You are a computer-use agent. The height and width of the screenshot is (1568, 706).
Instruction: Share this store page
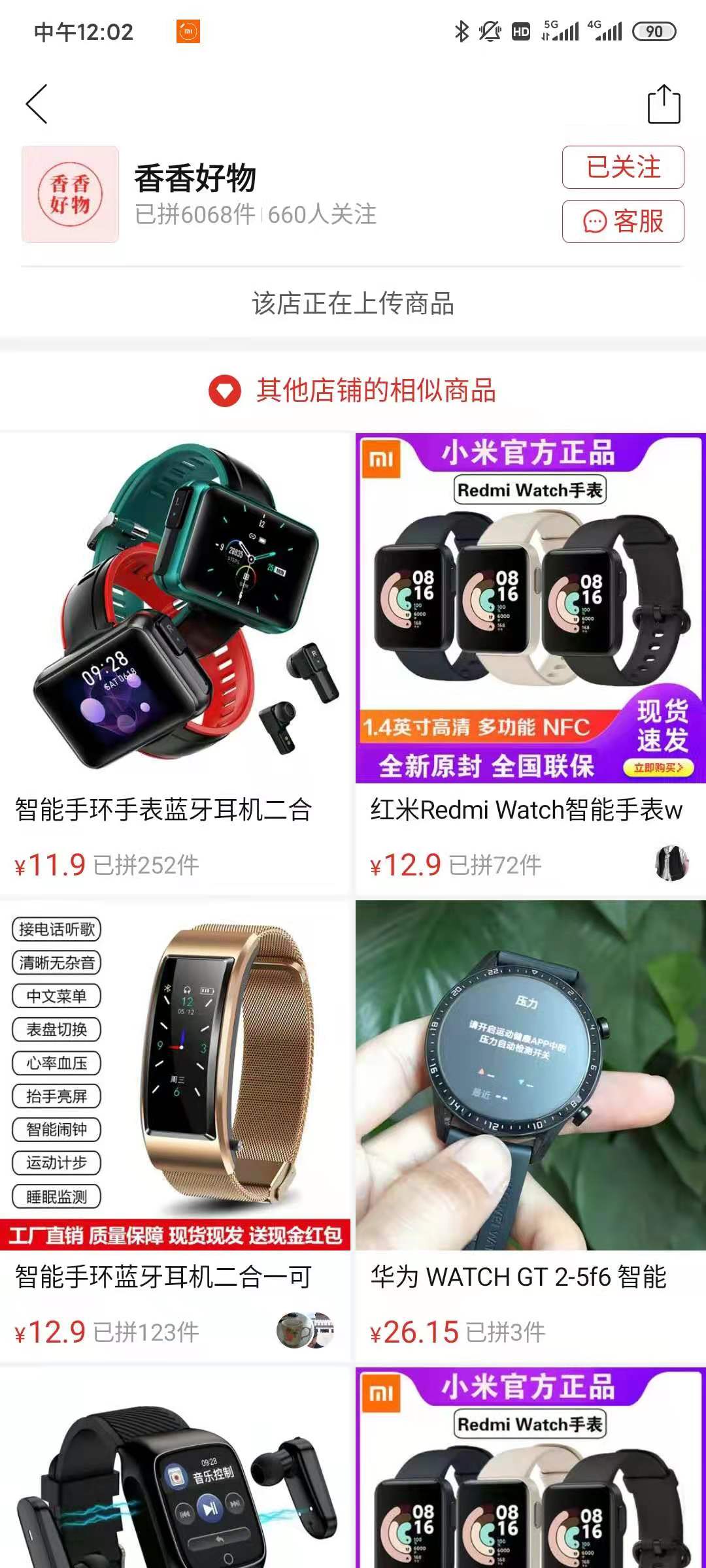tap(664, 105)
